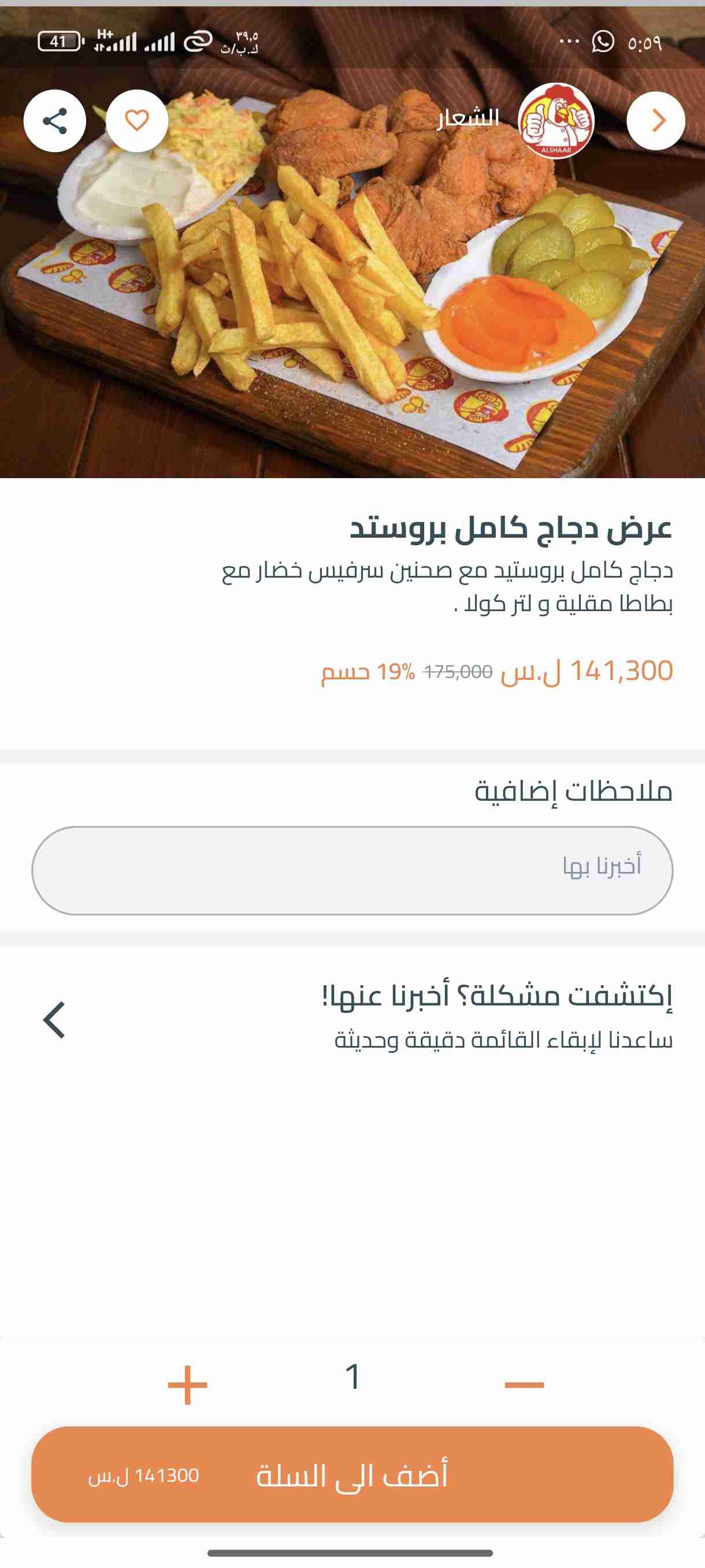Go back using the top arrow
This screenshot has width=705, height=1568.
pyautogui.click(x=656, y=120)
